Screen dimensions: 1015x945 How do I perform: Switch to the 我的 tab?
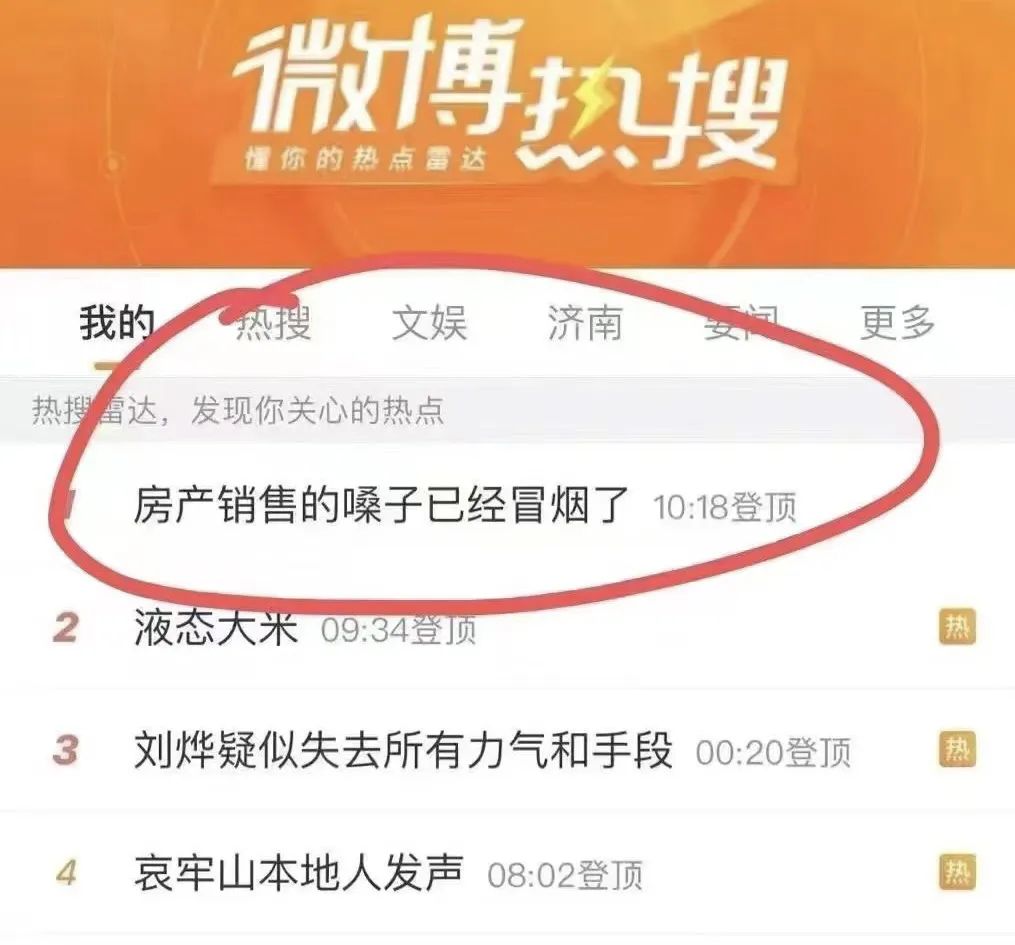coord(117,324)
